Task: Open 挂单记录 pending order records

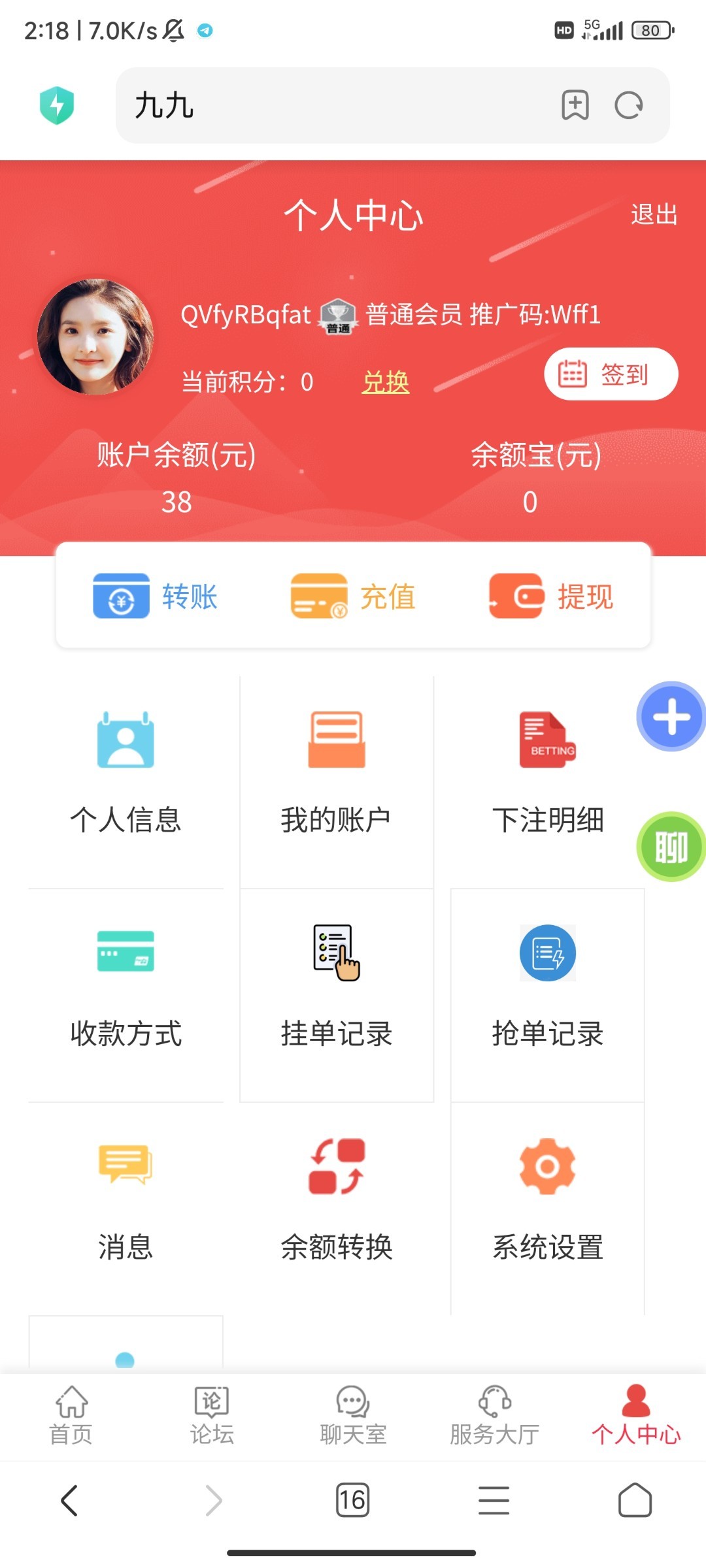Action: point(336,987)
